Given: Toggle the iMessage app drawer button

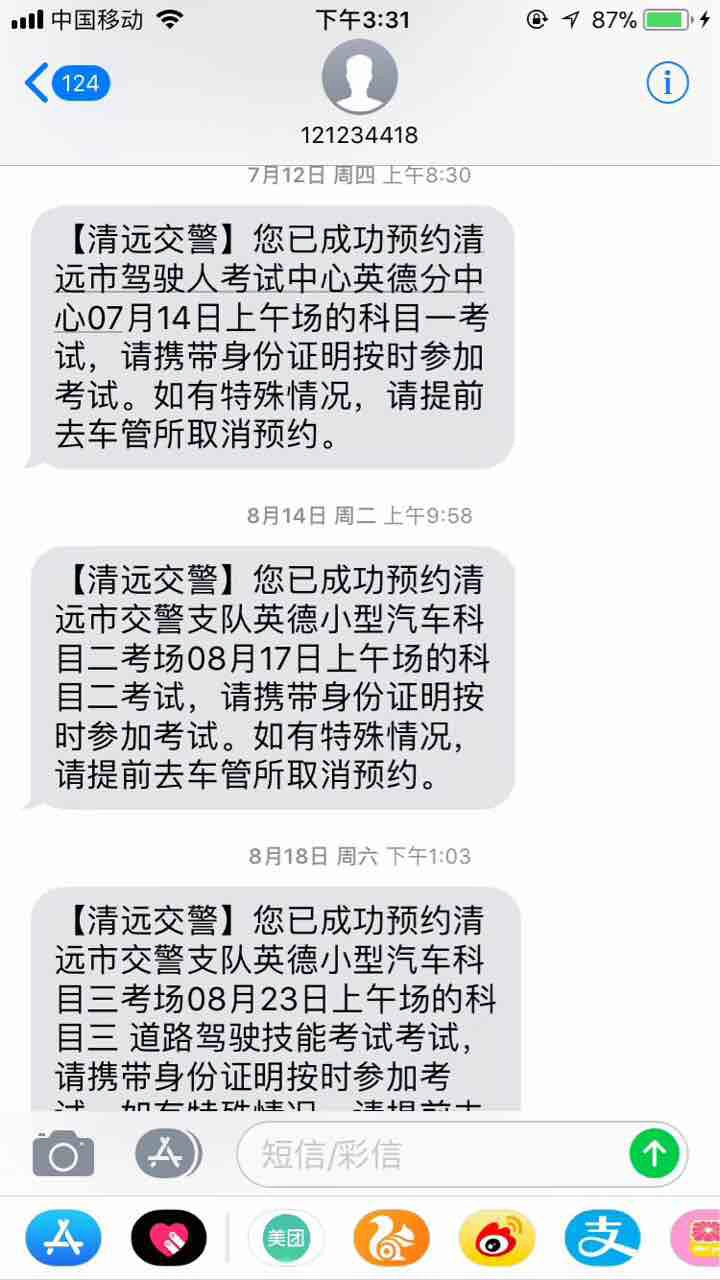Looking at the screenshot, I should [167, 1154].
